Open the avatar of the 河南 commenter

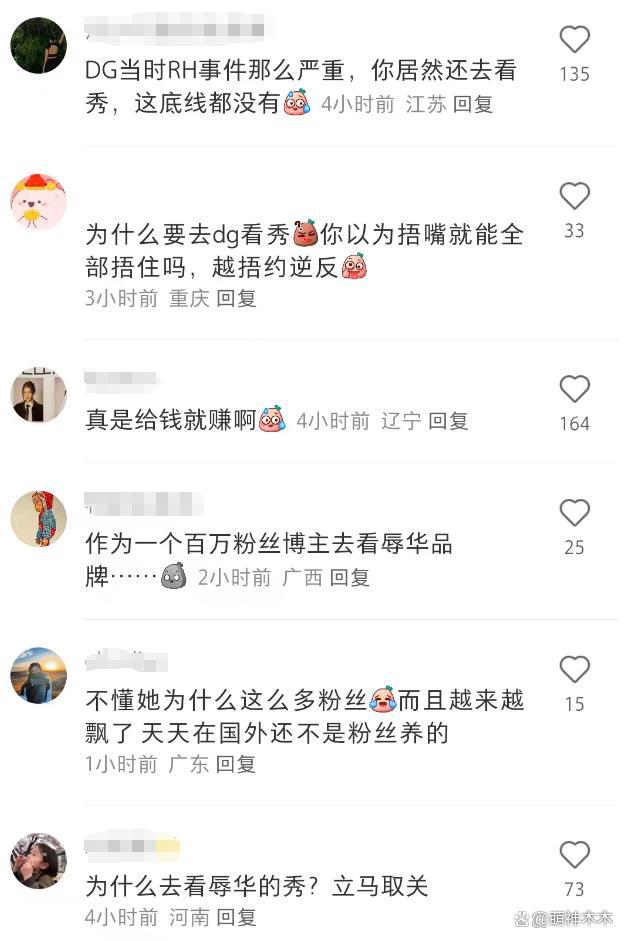click(38, 860)
